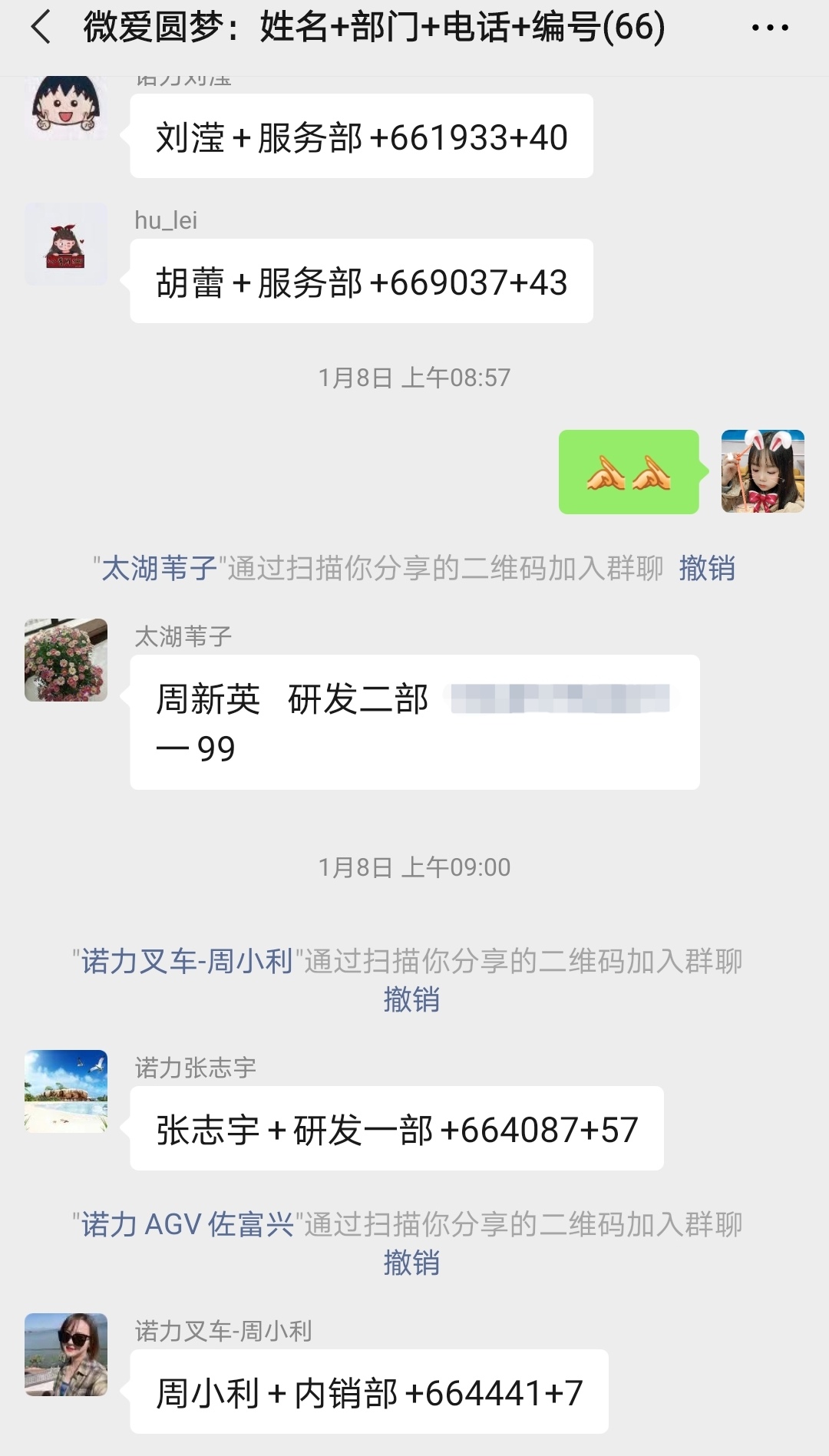The image size is (829, 1456).
Task: Revoke 诺力叉车-周小利's group join via 撤销
Action: [411, 999]
